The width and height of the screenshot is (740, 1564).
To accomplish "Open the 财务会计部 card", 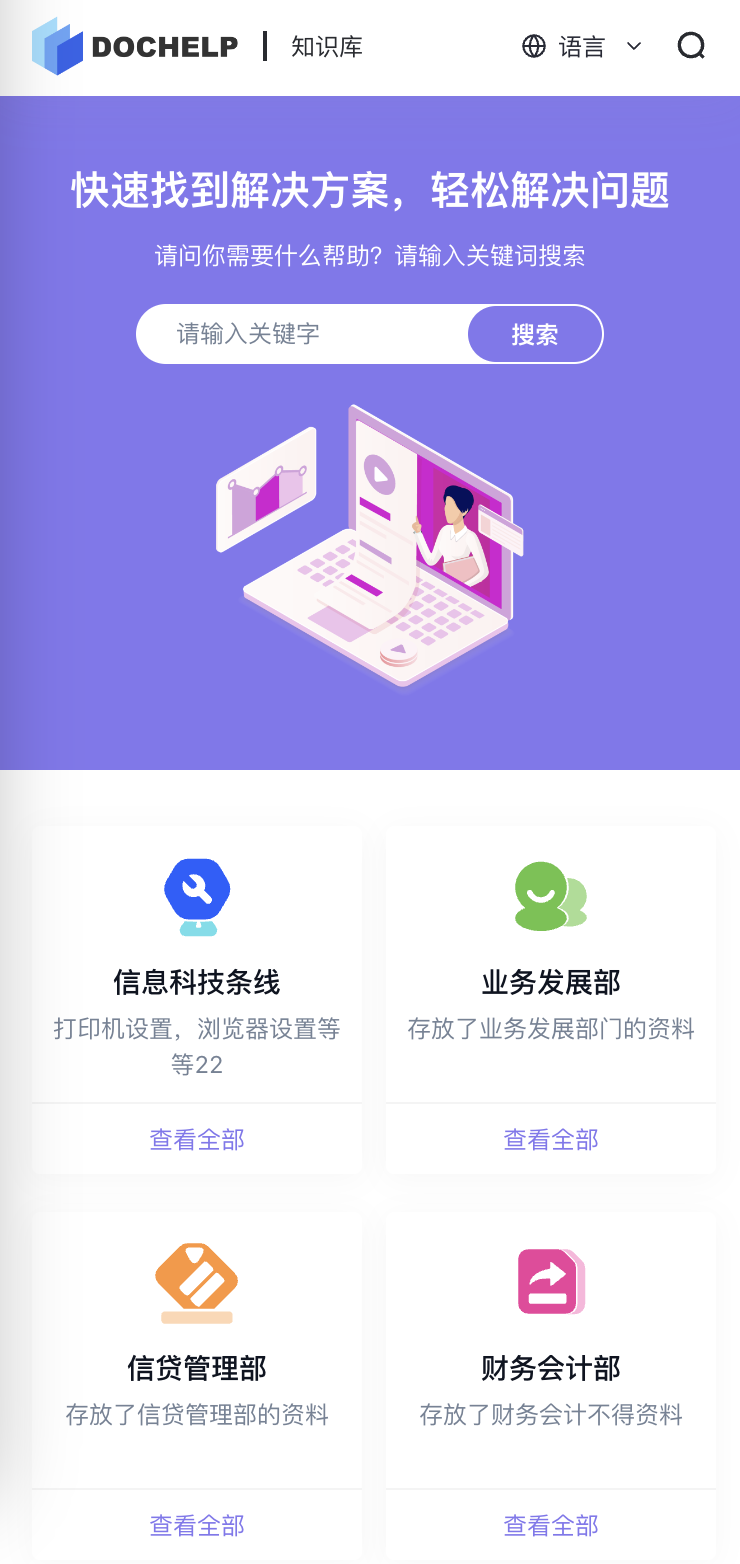I will (551, 1367).
